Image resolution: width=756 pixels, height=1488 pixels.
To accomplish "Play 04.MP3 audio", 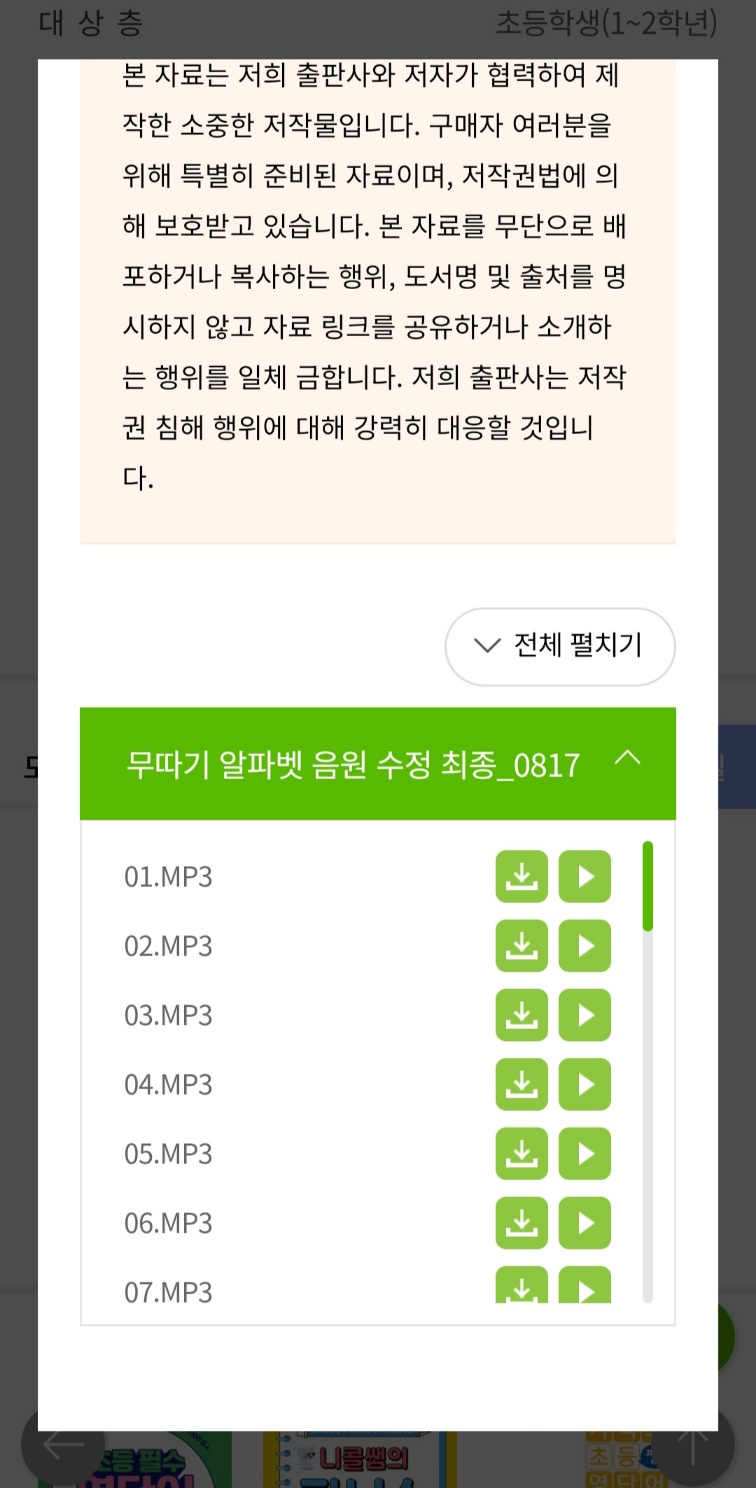I will [585, 1084].
